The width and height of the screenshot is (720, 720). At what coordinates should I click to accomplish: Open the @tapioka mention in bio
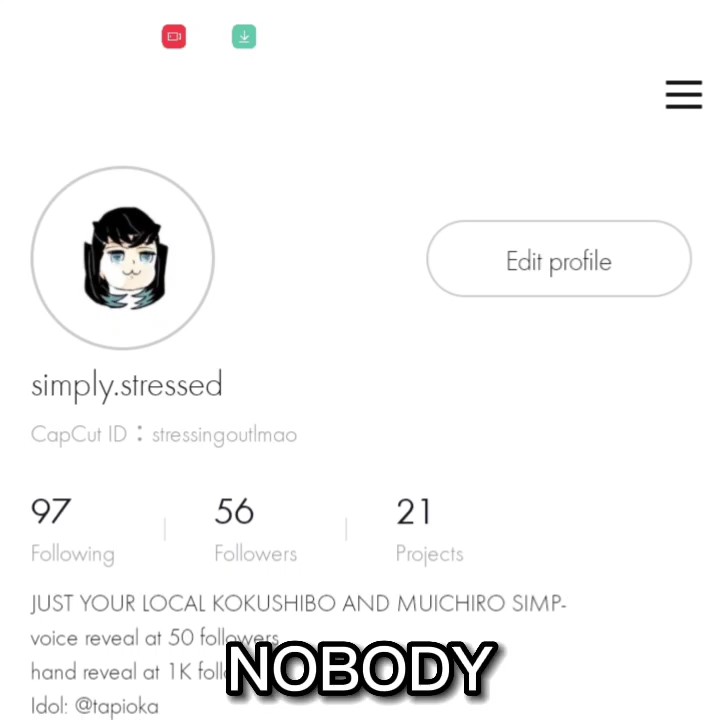[116, 706]
